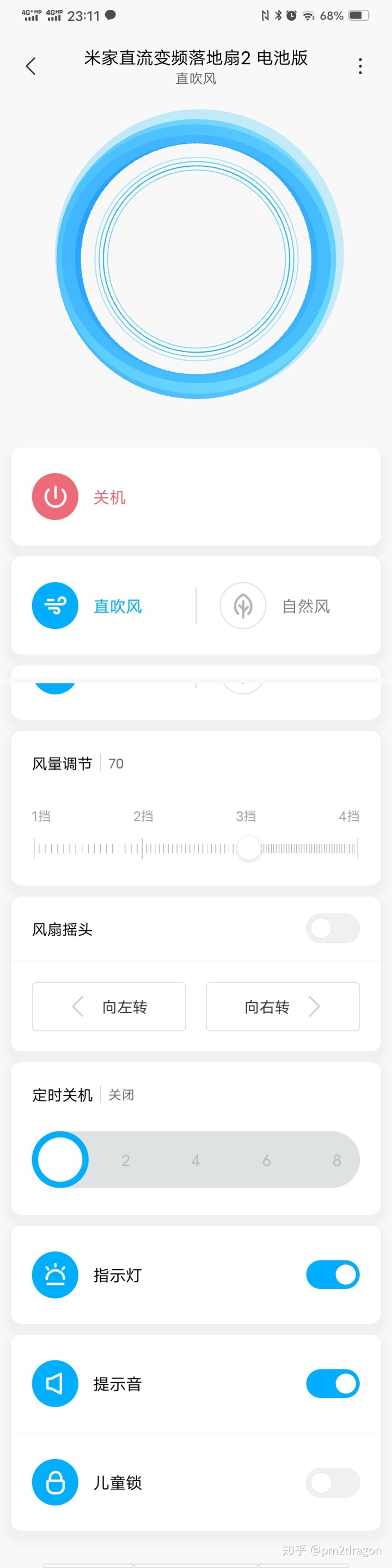Select 直吹风 direct wind mode
The width and height of the screenshot is (392, 1568).
click(x=56, y=606)
